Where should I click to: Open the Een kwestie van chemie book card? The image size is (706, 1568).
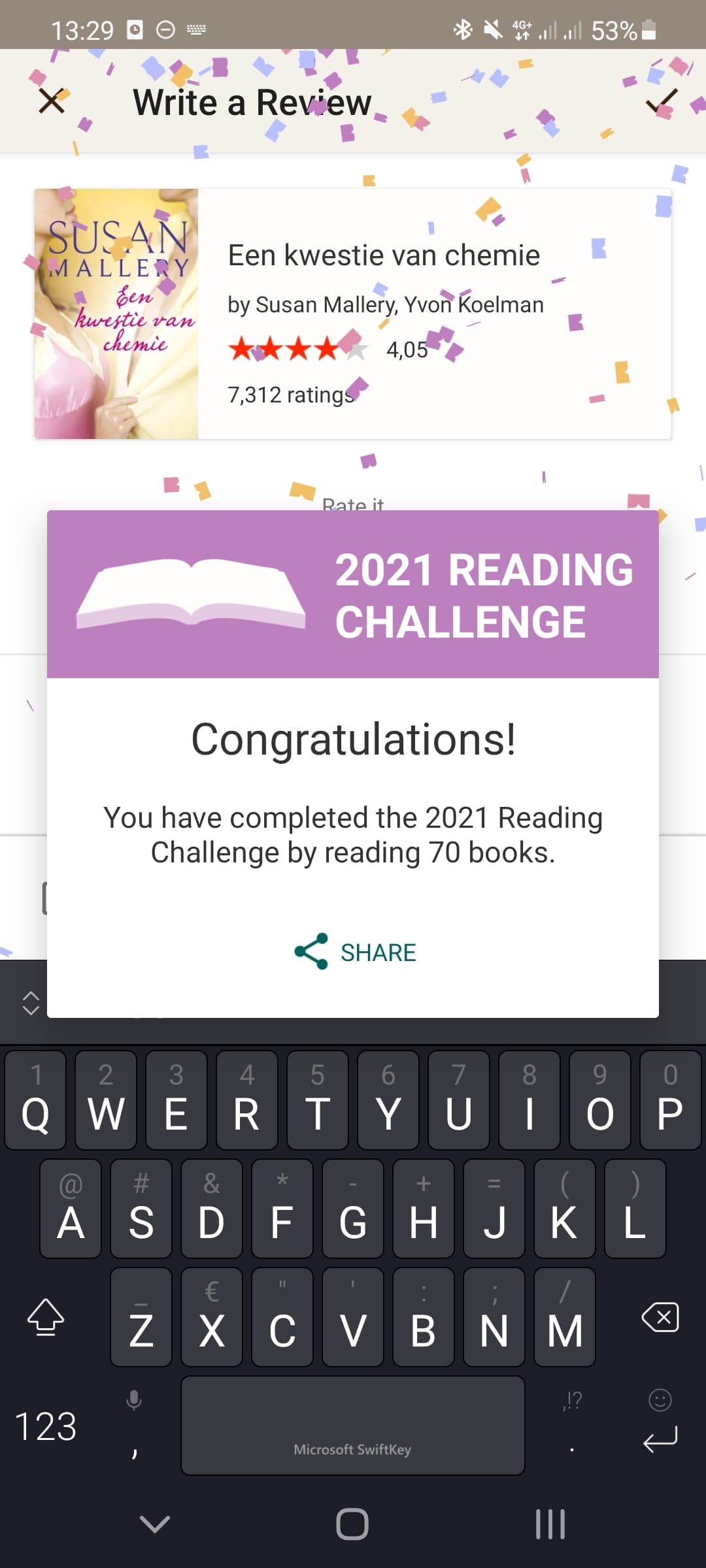[353, 314]
